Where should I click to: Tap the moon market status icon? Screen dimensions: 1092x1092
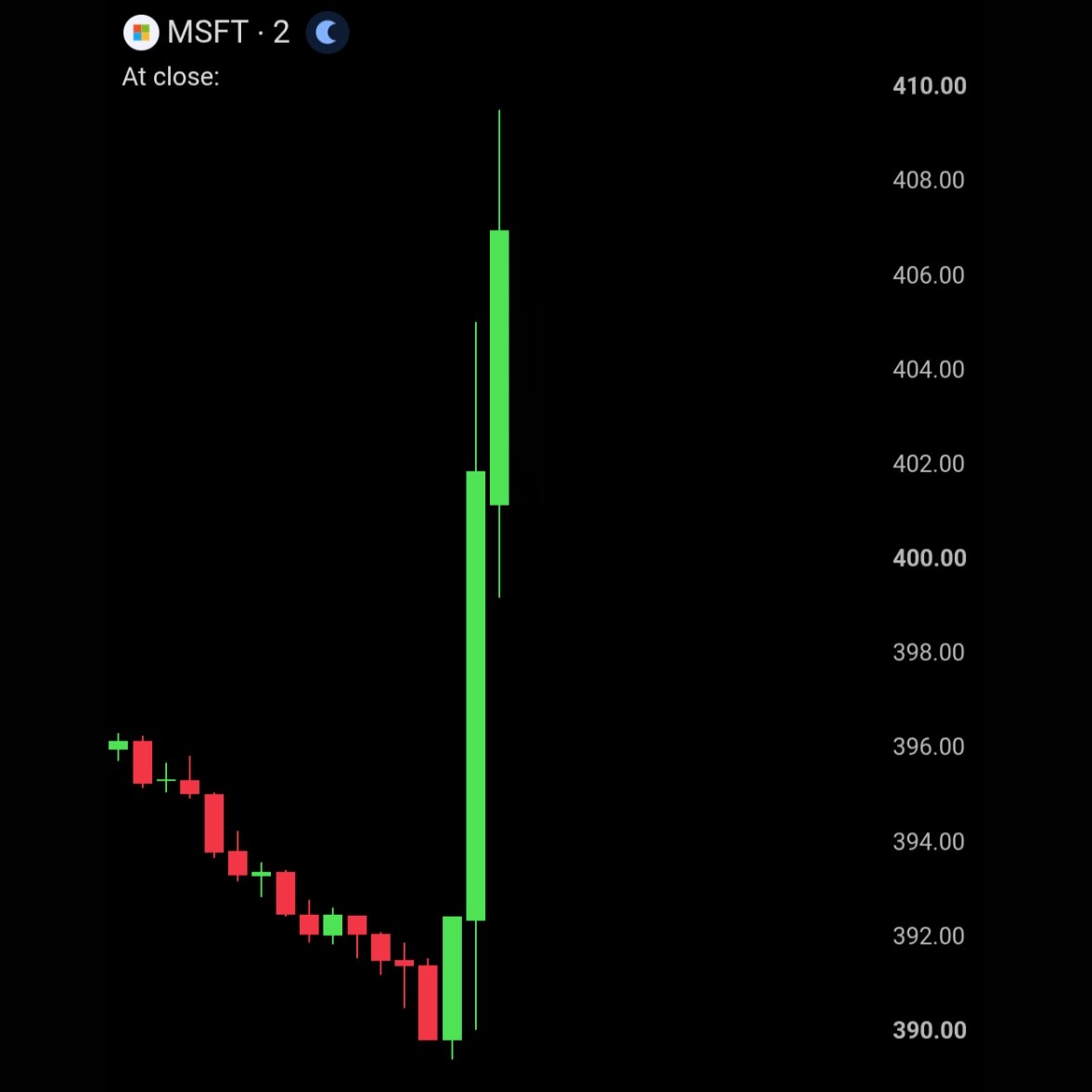pos(328,32)
